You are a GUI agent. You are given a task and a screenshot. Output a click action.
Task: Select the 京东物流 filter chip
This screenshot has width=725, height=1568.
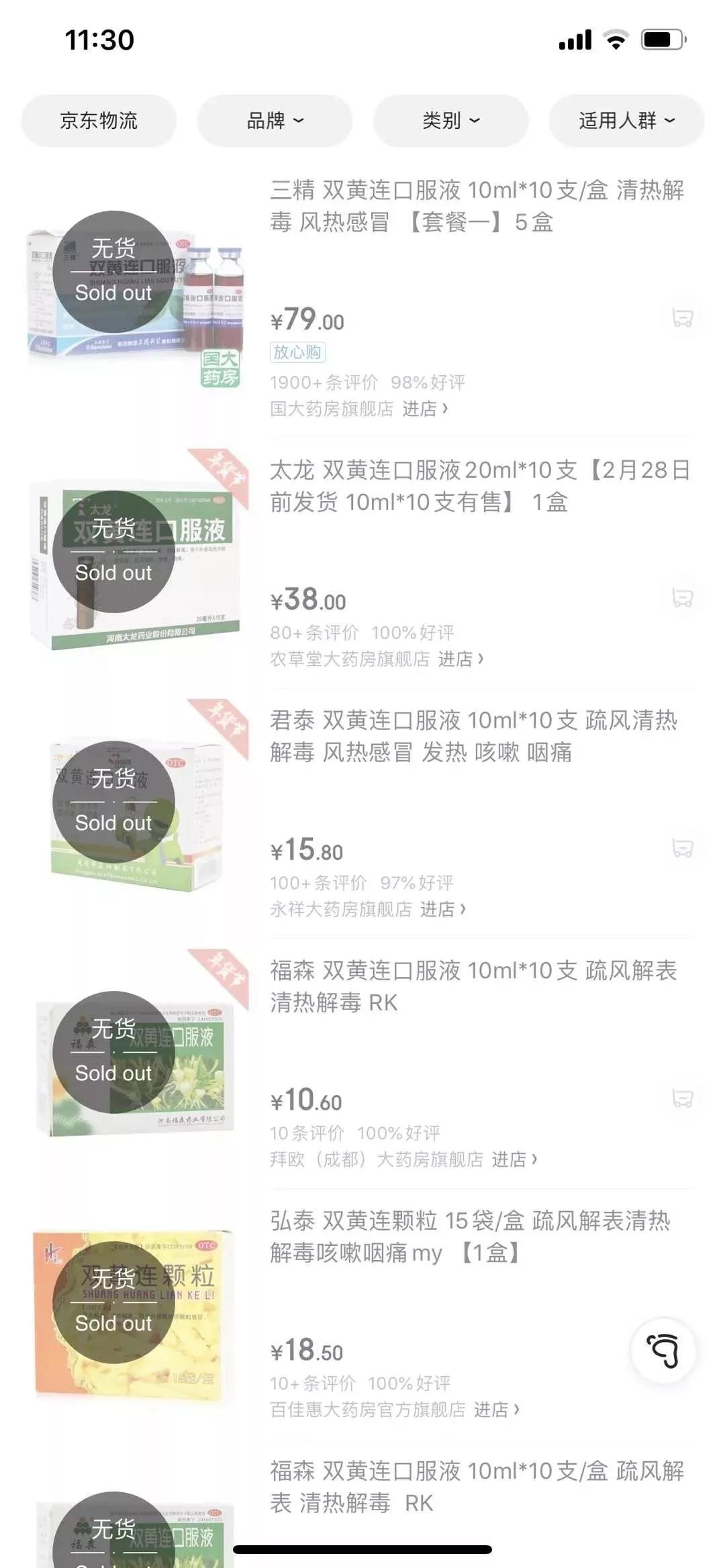click(x=99, y=121)
